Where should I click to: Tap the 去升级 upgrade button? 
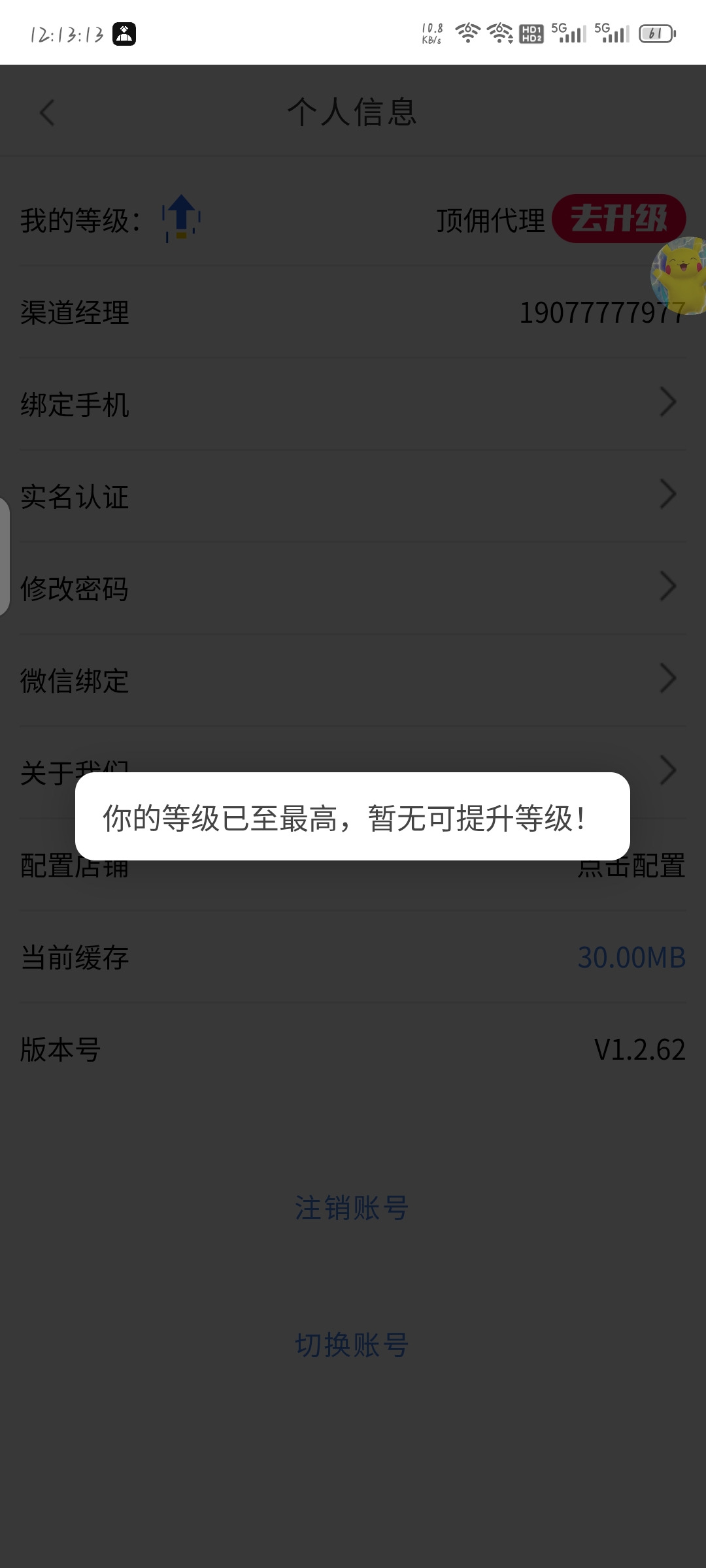[x=618, y=218]
